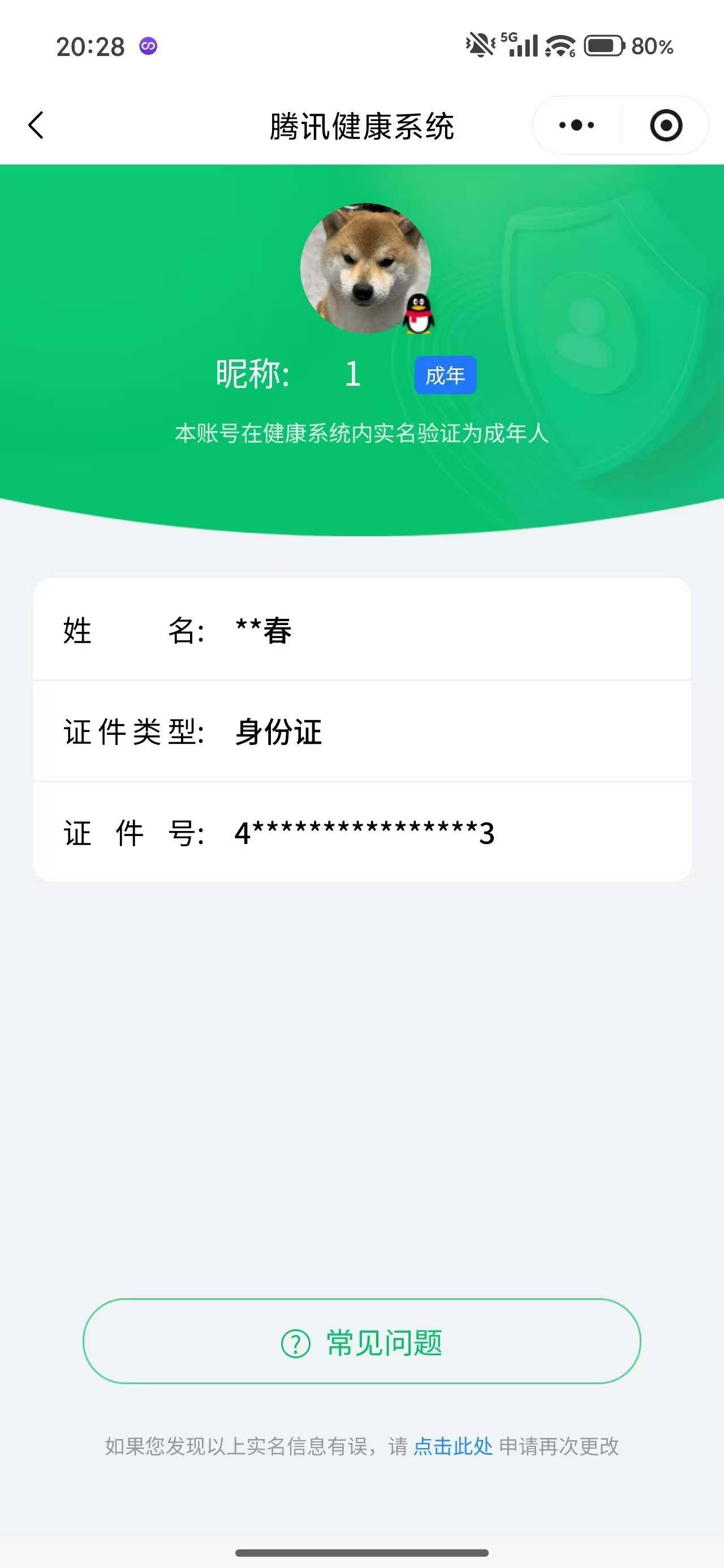
Task: Tap the back arrow to exit
Action: (36, 125)
